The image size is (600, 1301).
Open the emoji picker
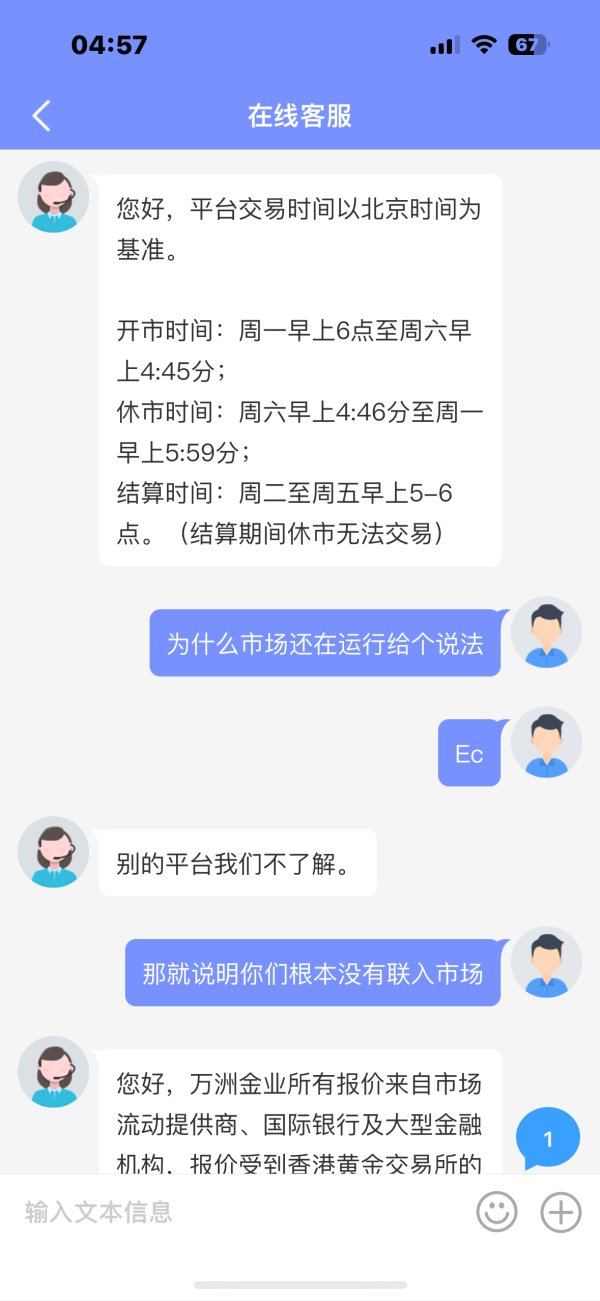point(497,1212)
